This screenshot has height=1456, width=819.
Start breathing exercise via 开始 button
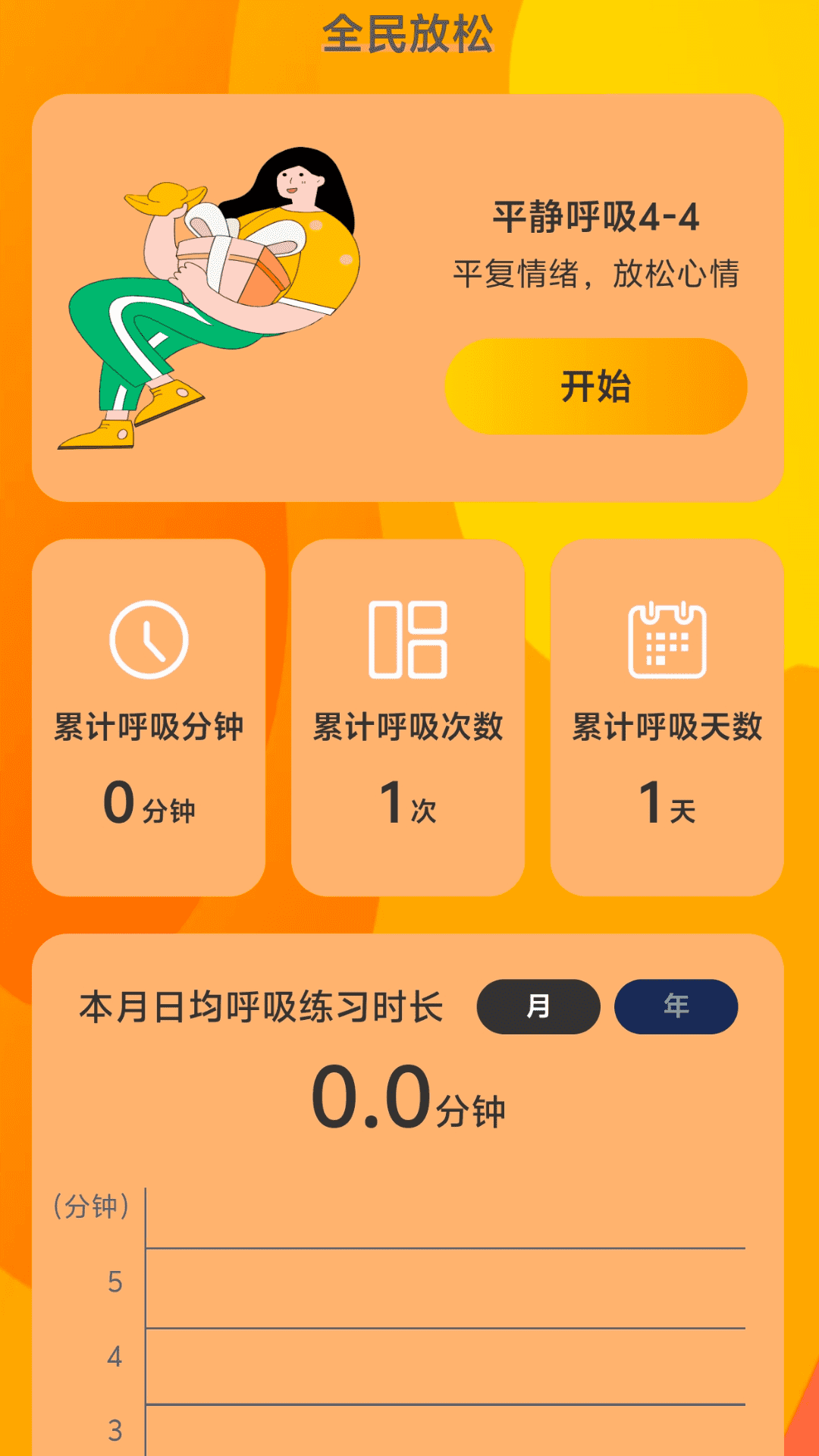point(596,387)
